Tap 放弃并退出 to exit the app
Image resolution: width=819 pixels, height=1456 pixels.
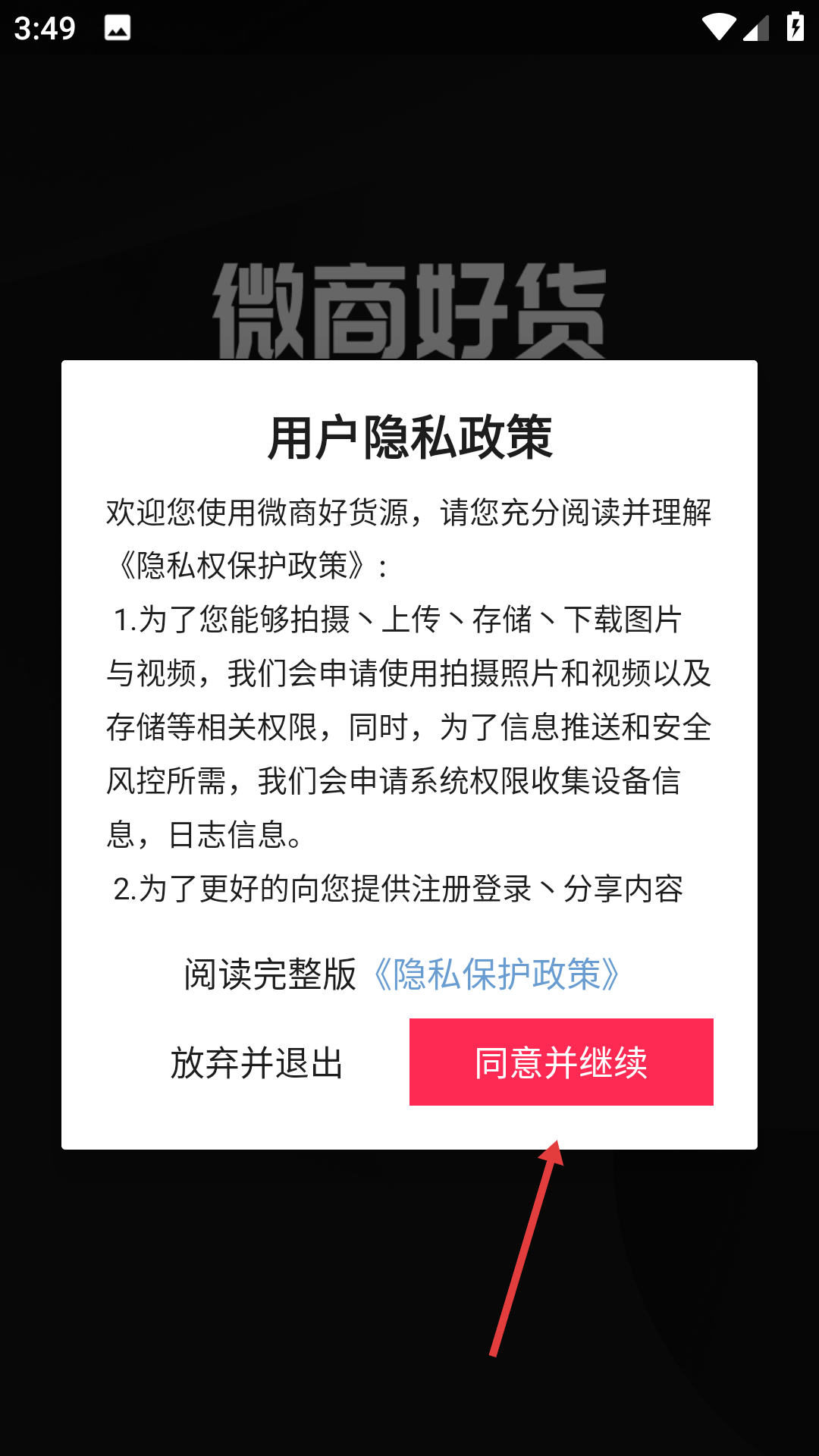pos(257,1062)
